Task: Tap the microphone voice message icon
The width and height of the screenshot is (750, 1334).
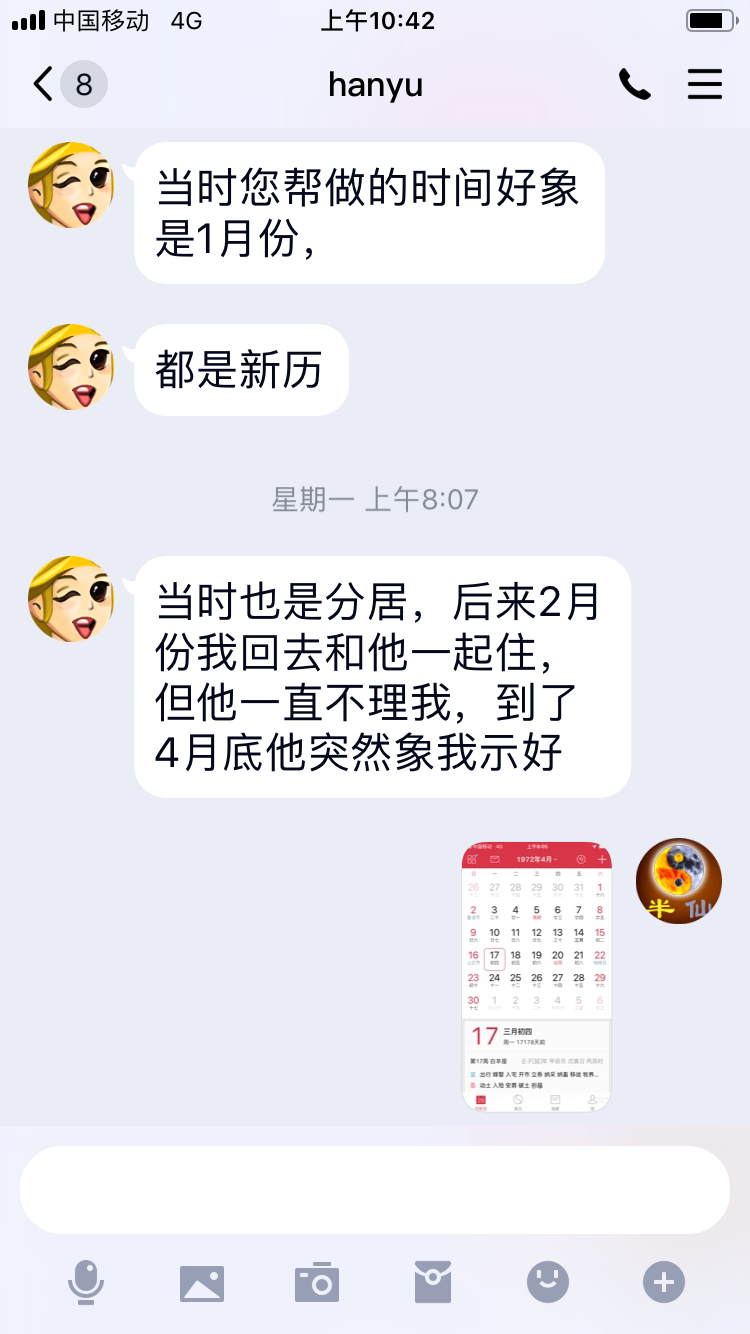Action: click(x=86, y=1281)
